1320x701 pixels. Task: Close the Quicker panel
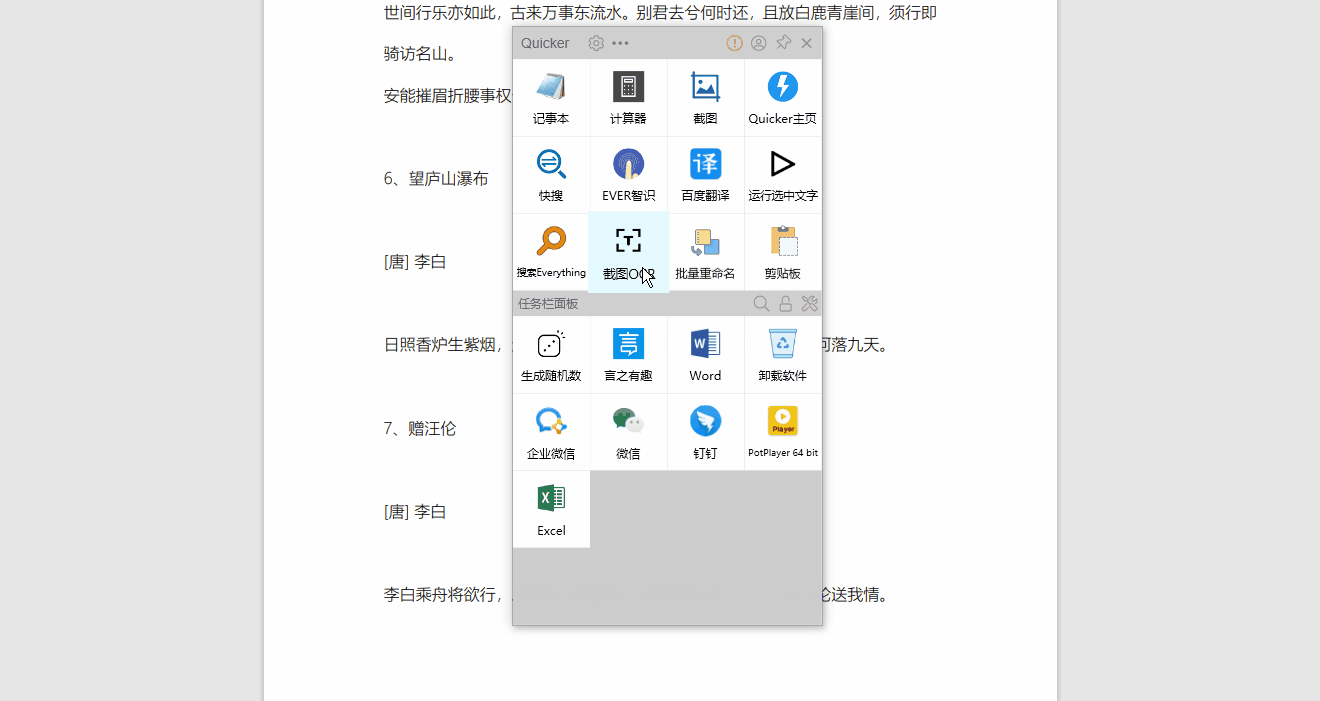[x=807, y=43]
